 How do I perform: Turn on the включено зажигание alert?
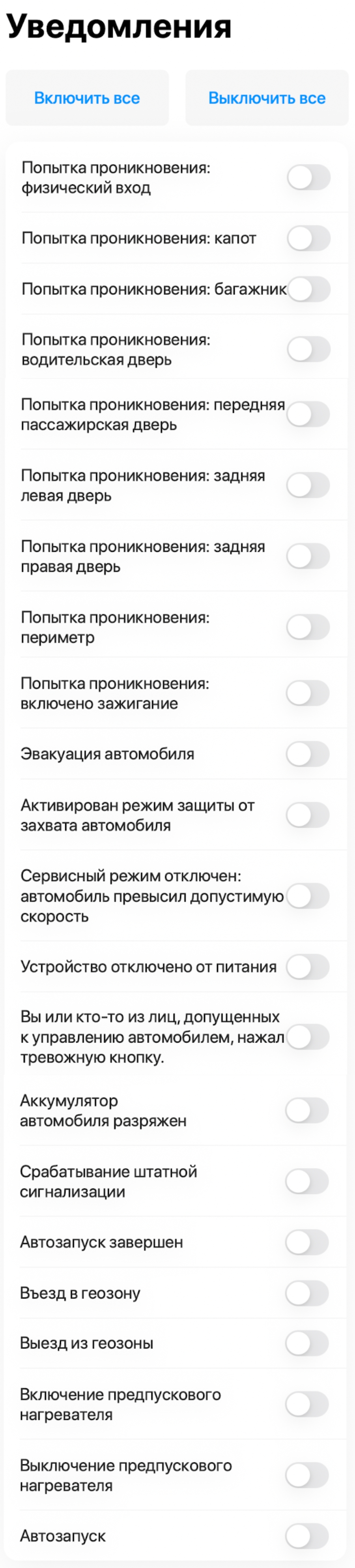point(308,693)
